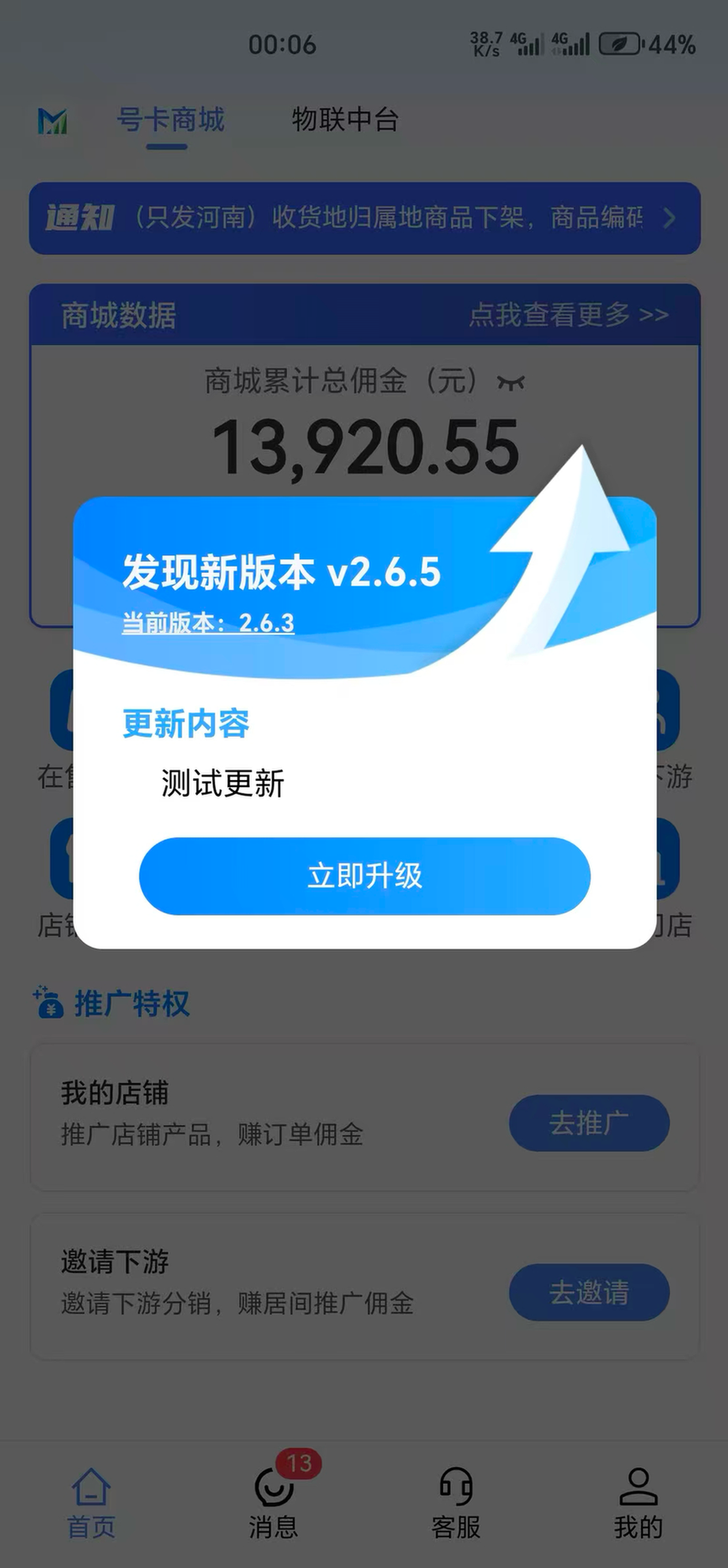Image resolution: width=728 pixels, height=1568 pixels.
Task: Open the 消息 tab with 13 unread
Action: point(274,1503)
